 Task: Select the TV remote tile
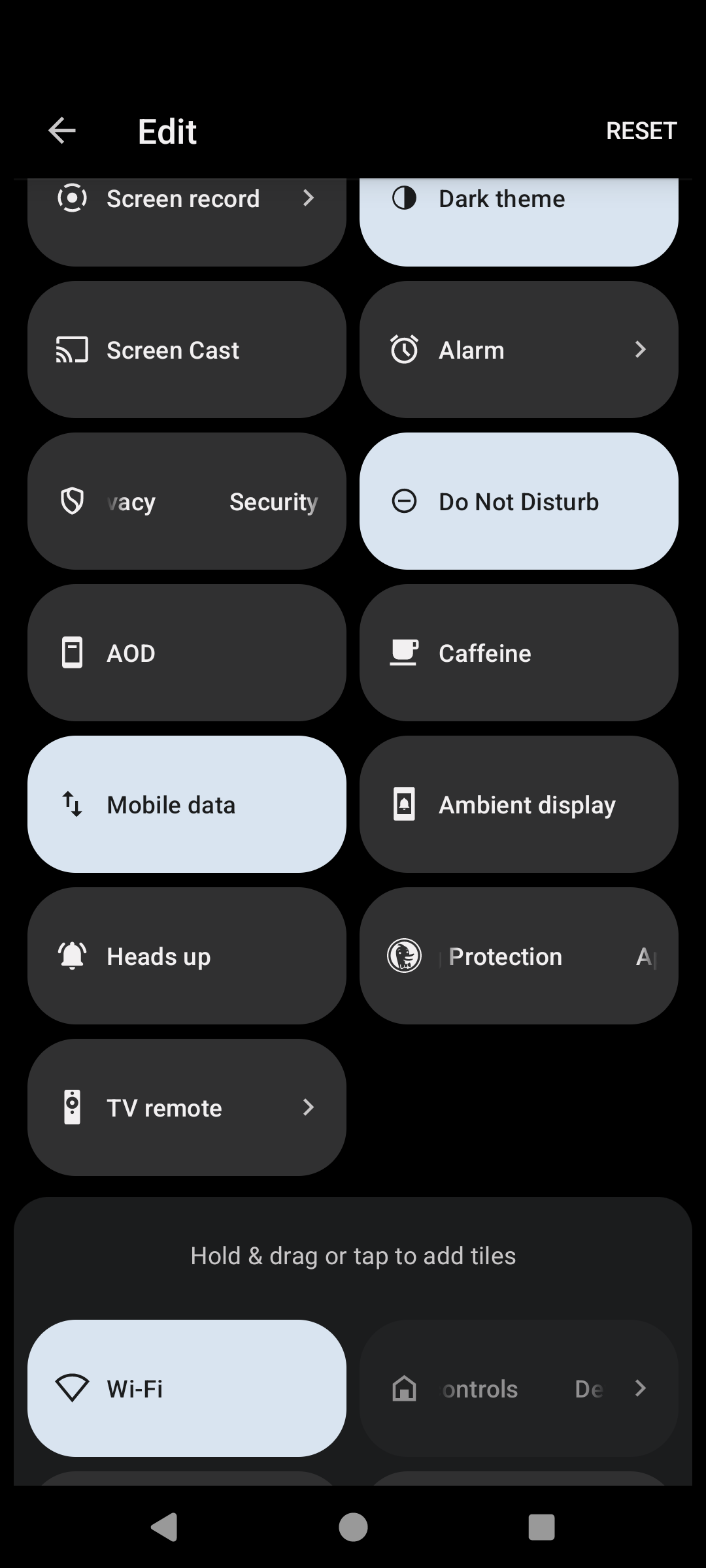point(186,1107)
